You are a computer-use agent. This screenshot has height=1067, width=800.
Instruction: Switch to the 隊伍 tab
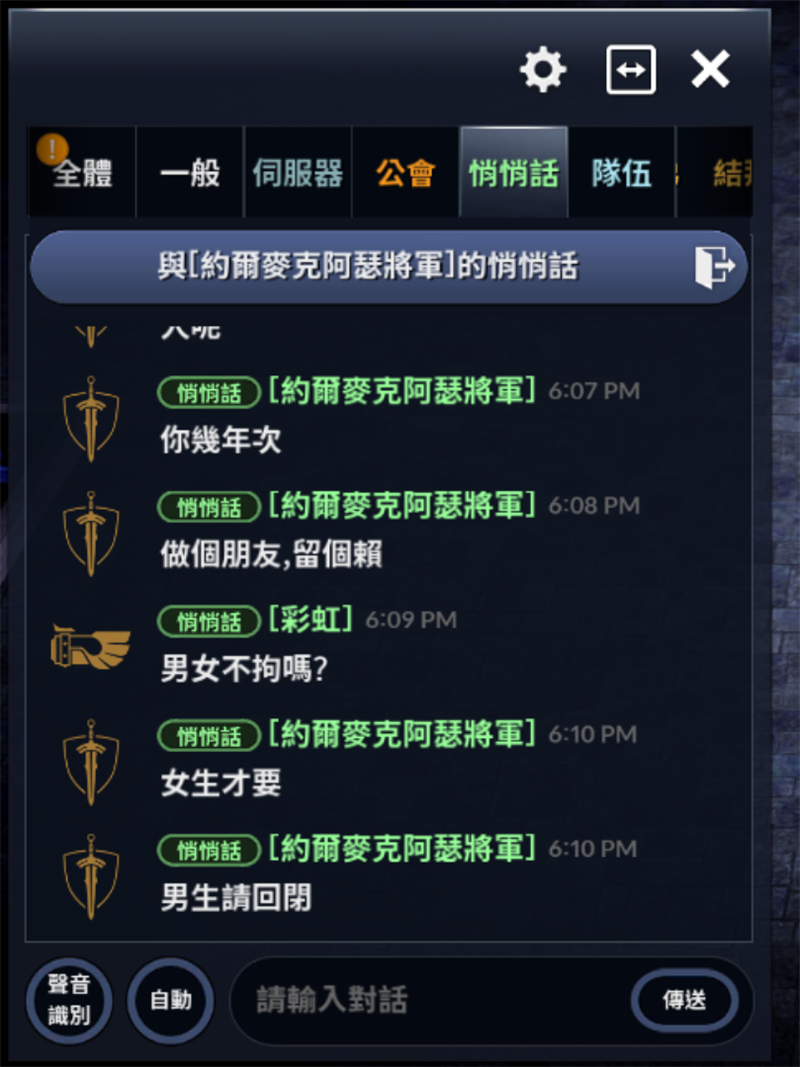pos(621,173)
